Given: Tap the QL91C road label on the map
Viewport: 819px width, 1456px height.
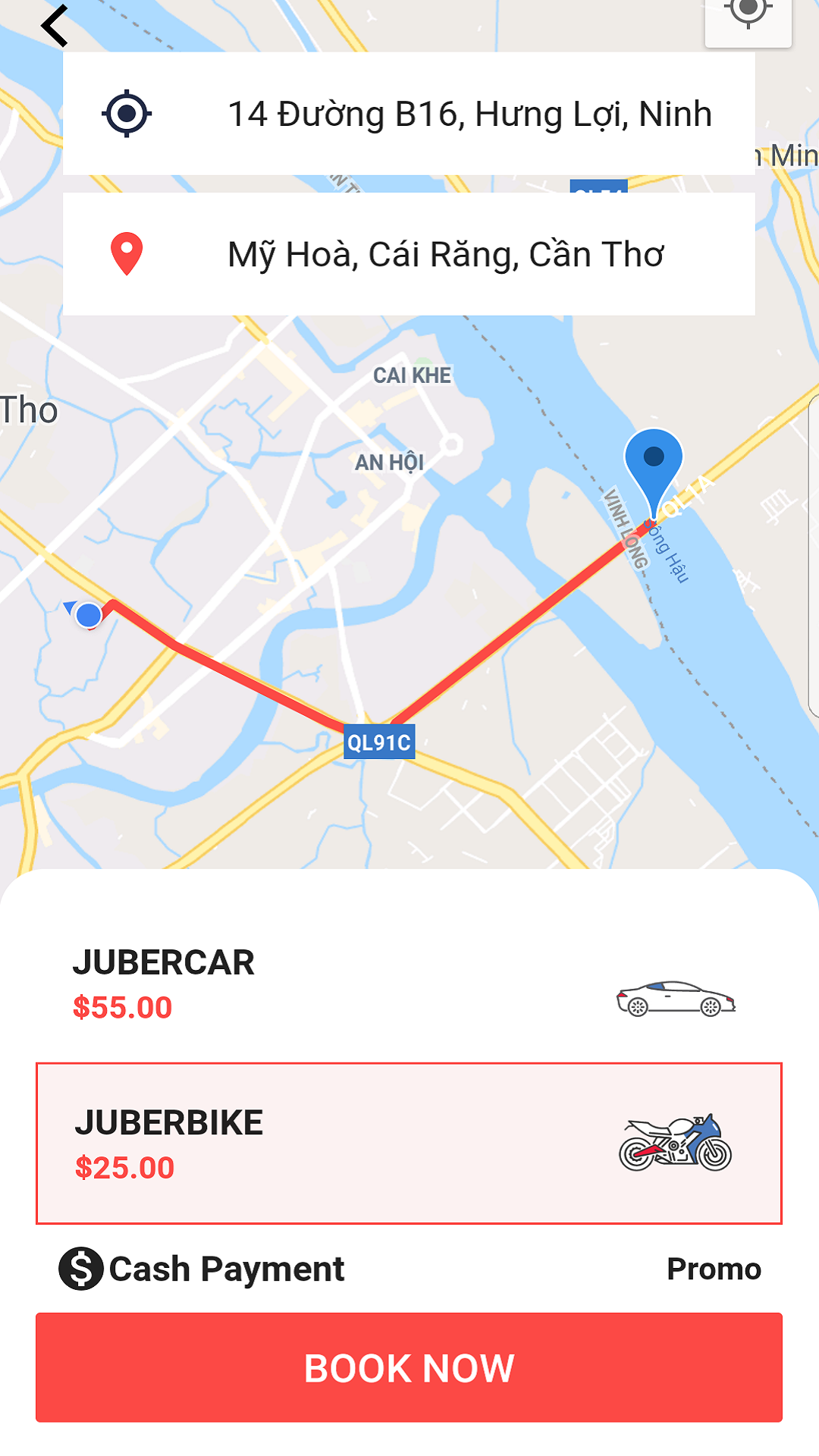Looking at the screenshot, I should click(378, 743).
